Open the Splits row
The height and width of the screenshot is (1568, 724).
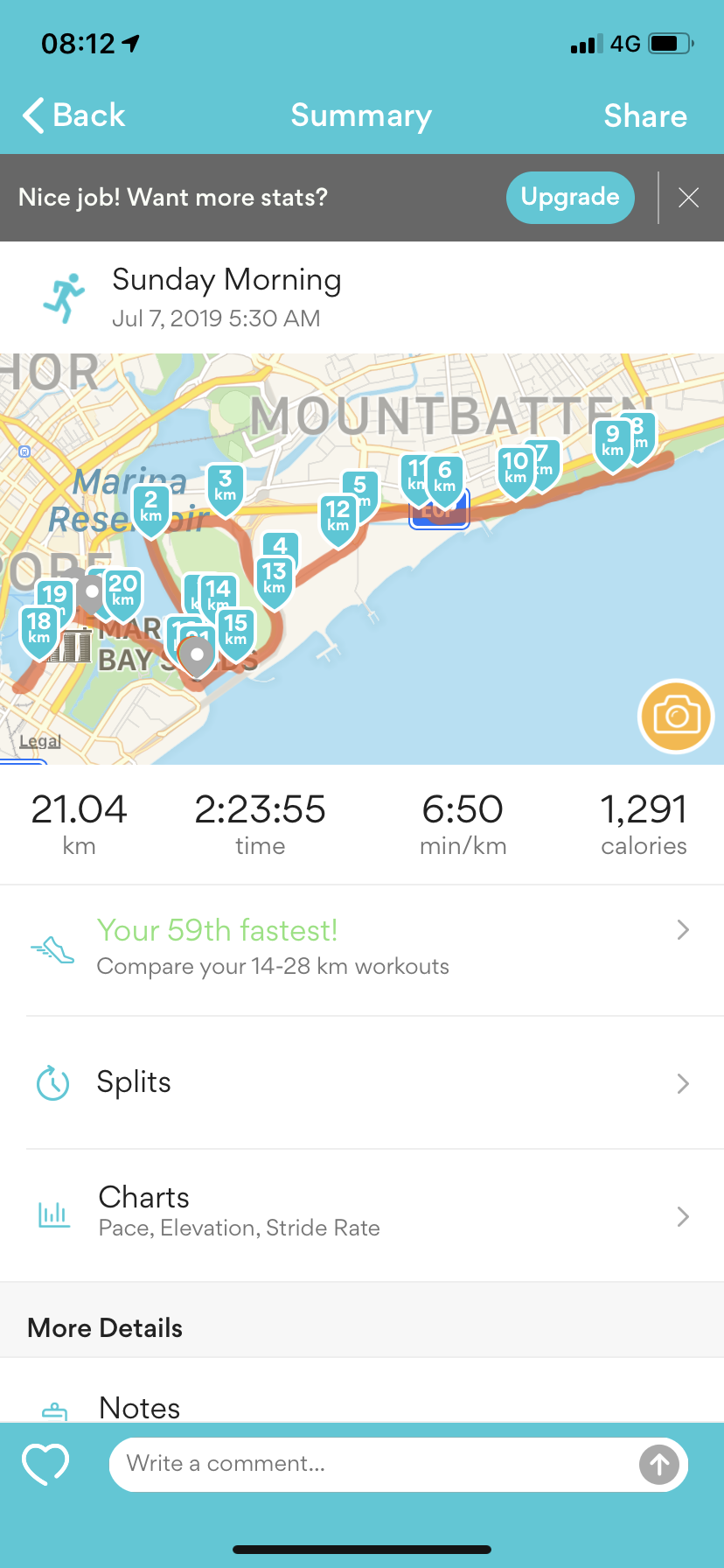(362, 1083)
